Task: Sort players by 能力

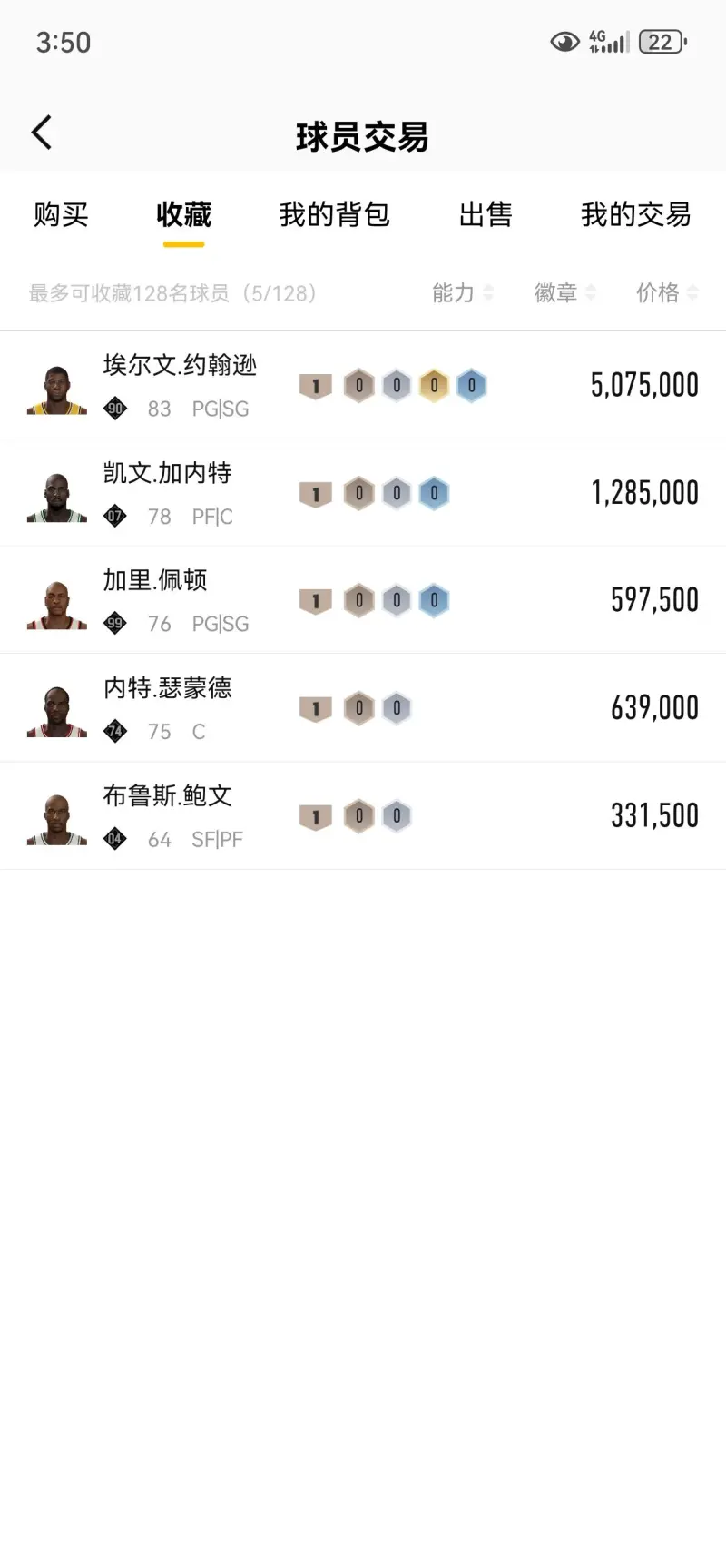Action: coord(462,293)
